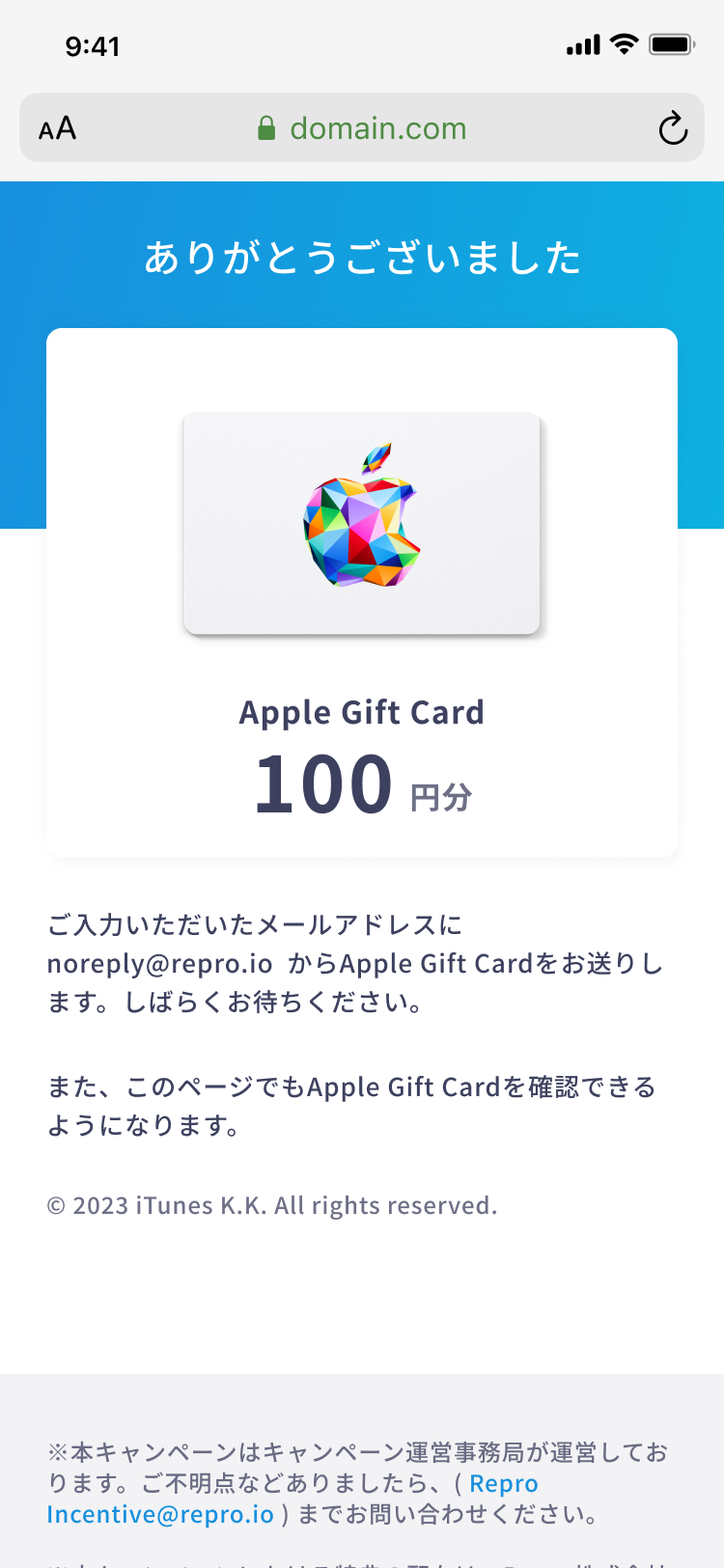Tap the domain.com address bar

tap(362, 127)
